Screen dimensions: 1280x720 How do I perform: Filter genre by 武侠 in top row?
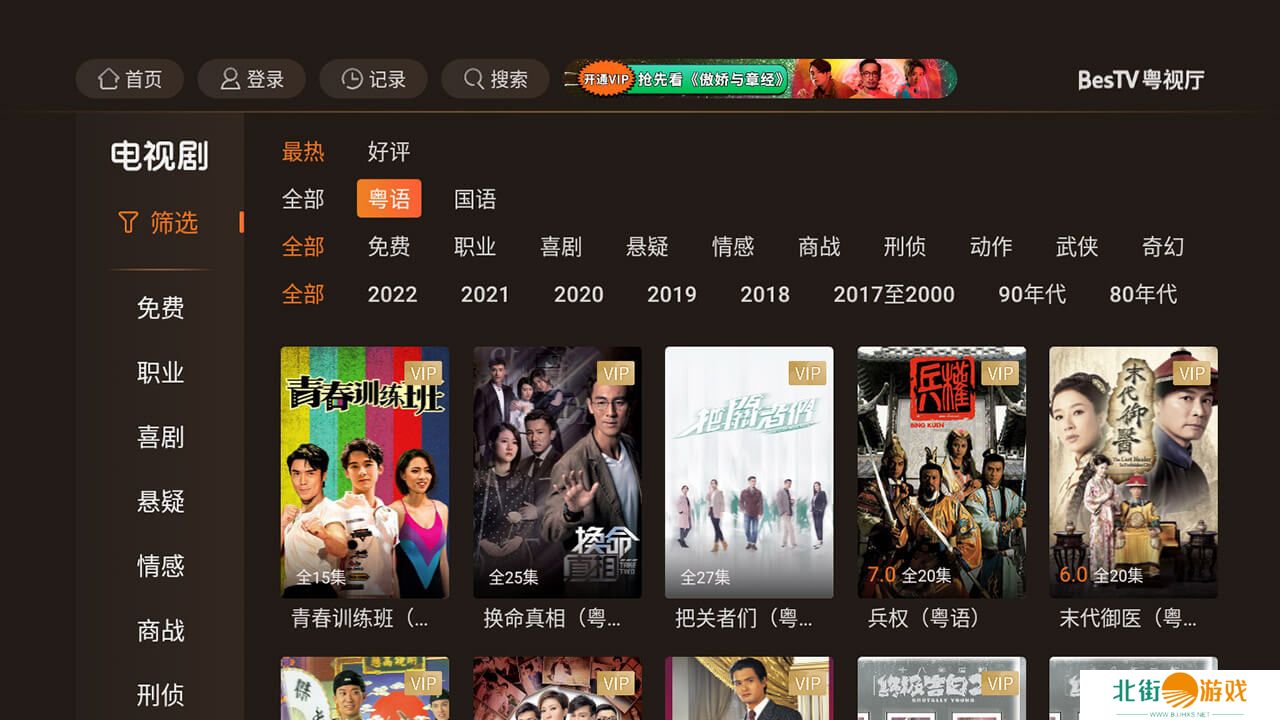[x=1077, y=247]
